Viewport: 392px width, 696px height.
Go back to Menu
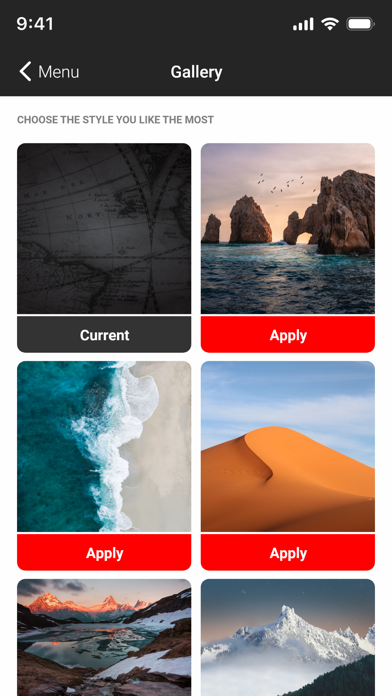pyautogui.click(x=49, y=71)
